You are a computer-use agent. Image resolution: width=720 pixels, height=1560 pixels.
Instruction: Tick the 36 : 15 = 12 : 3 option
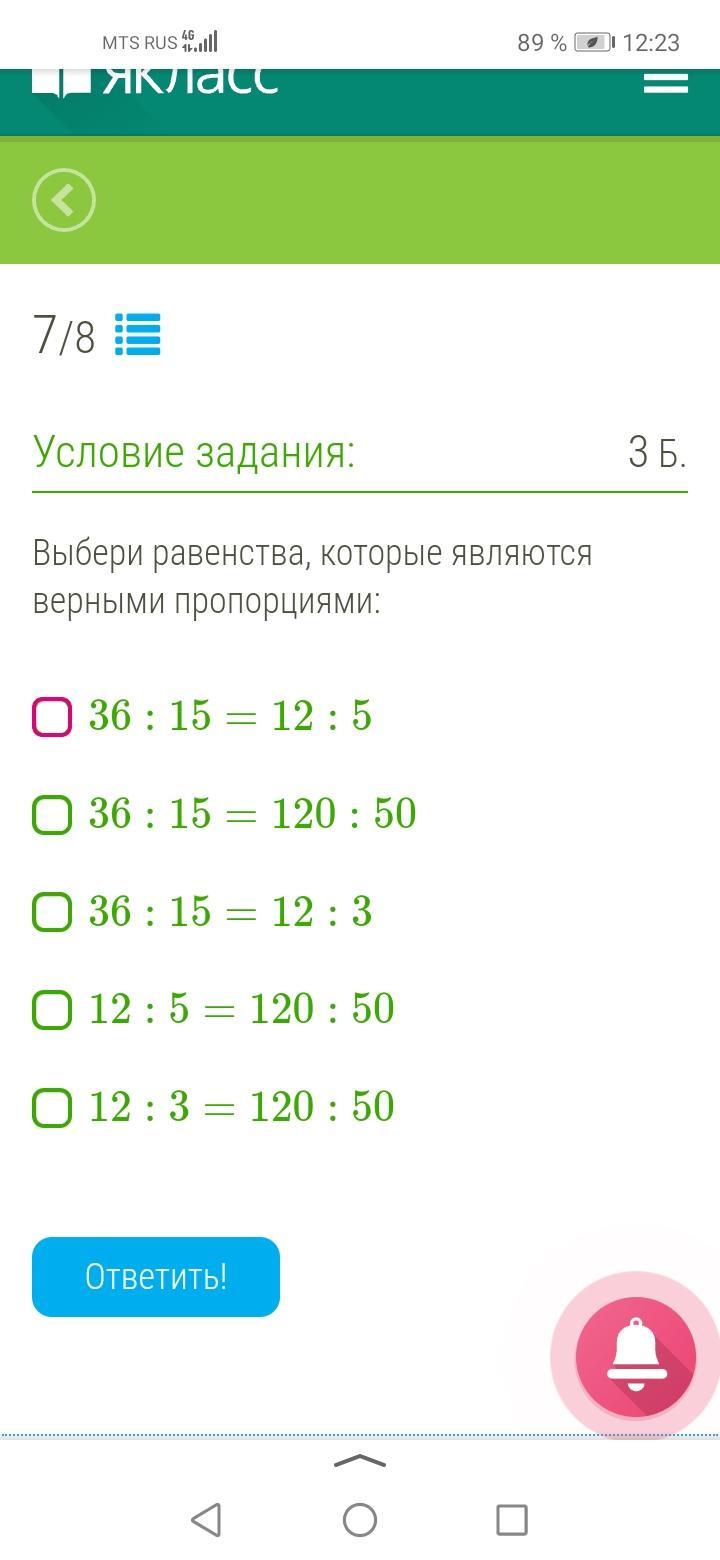[x=52, y=912]
